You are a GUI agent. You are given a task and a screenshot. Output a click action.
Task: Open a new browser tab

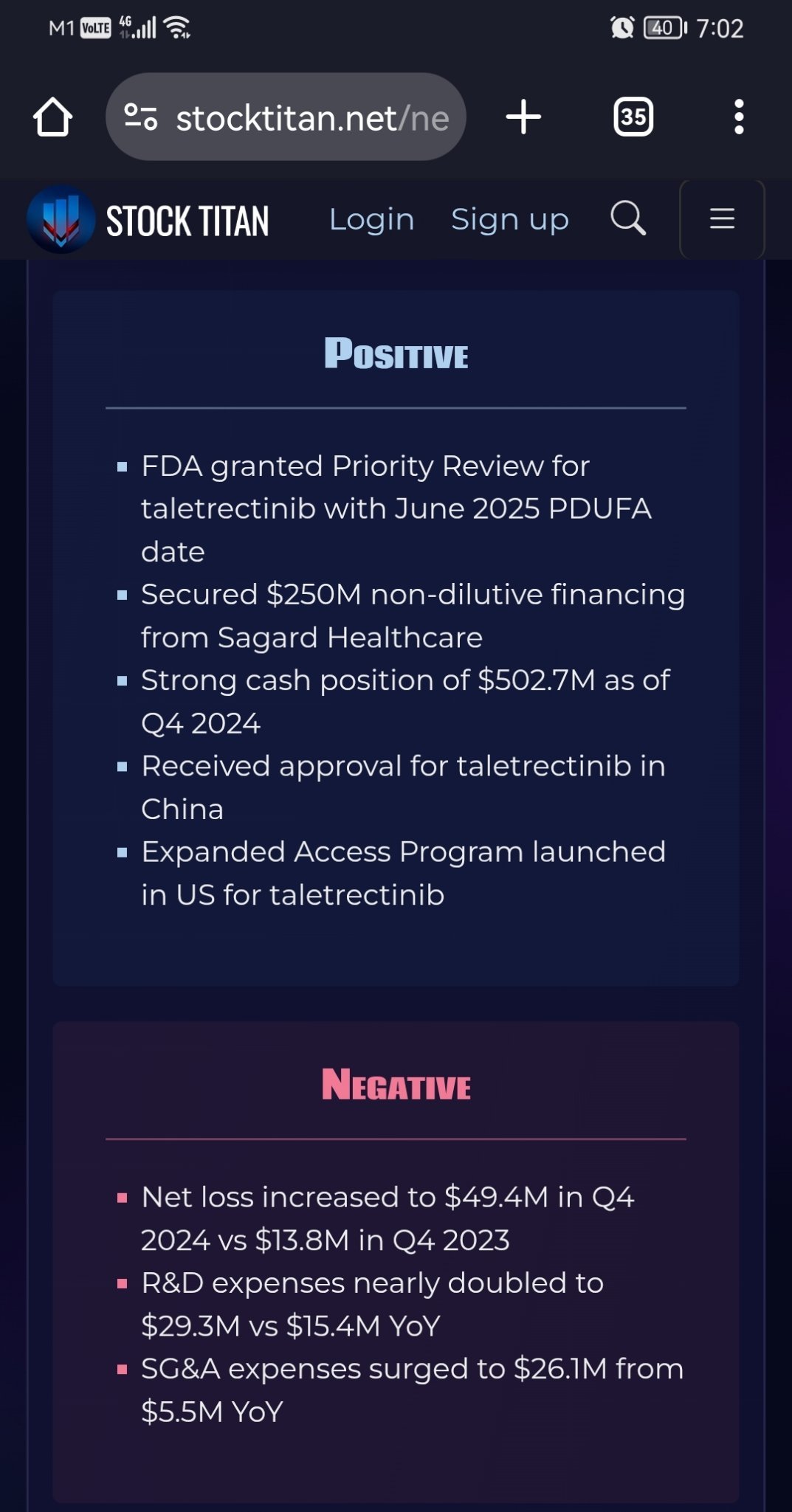(523, 117)
